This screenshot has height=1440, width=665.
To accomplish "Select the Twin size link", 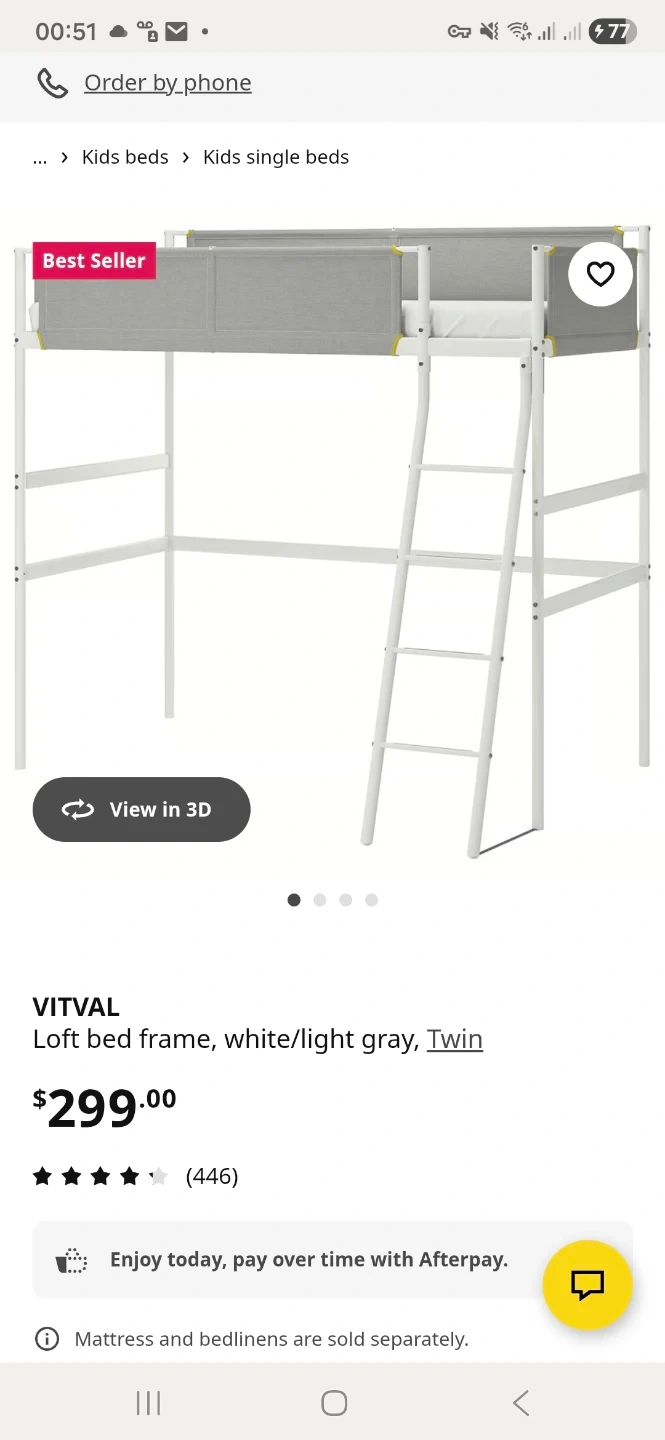I will (x=455, y=1039).
